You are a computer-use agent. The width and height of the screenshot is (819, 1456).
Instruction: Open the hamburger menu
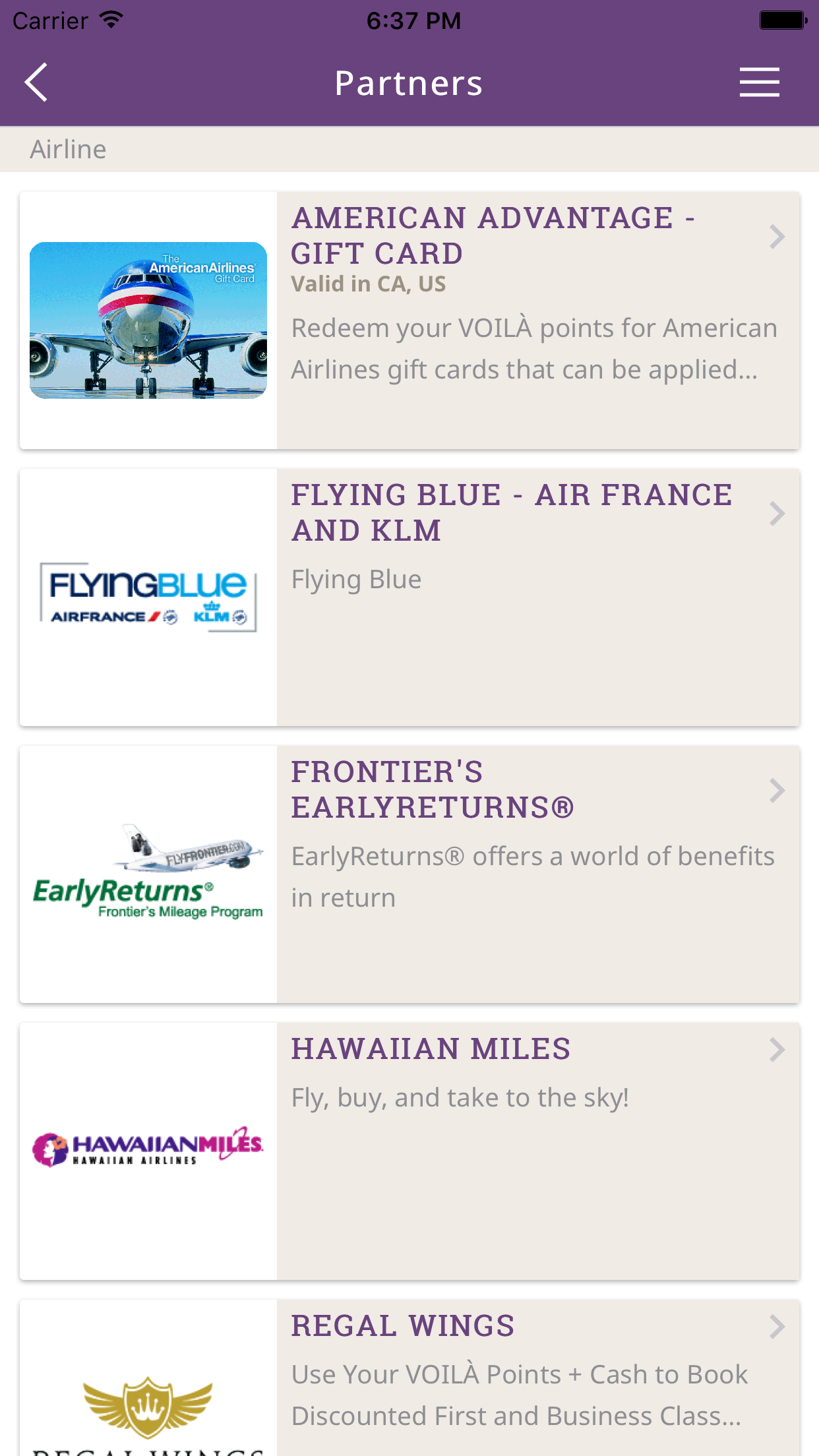click(x=759, y=82)
